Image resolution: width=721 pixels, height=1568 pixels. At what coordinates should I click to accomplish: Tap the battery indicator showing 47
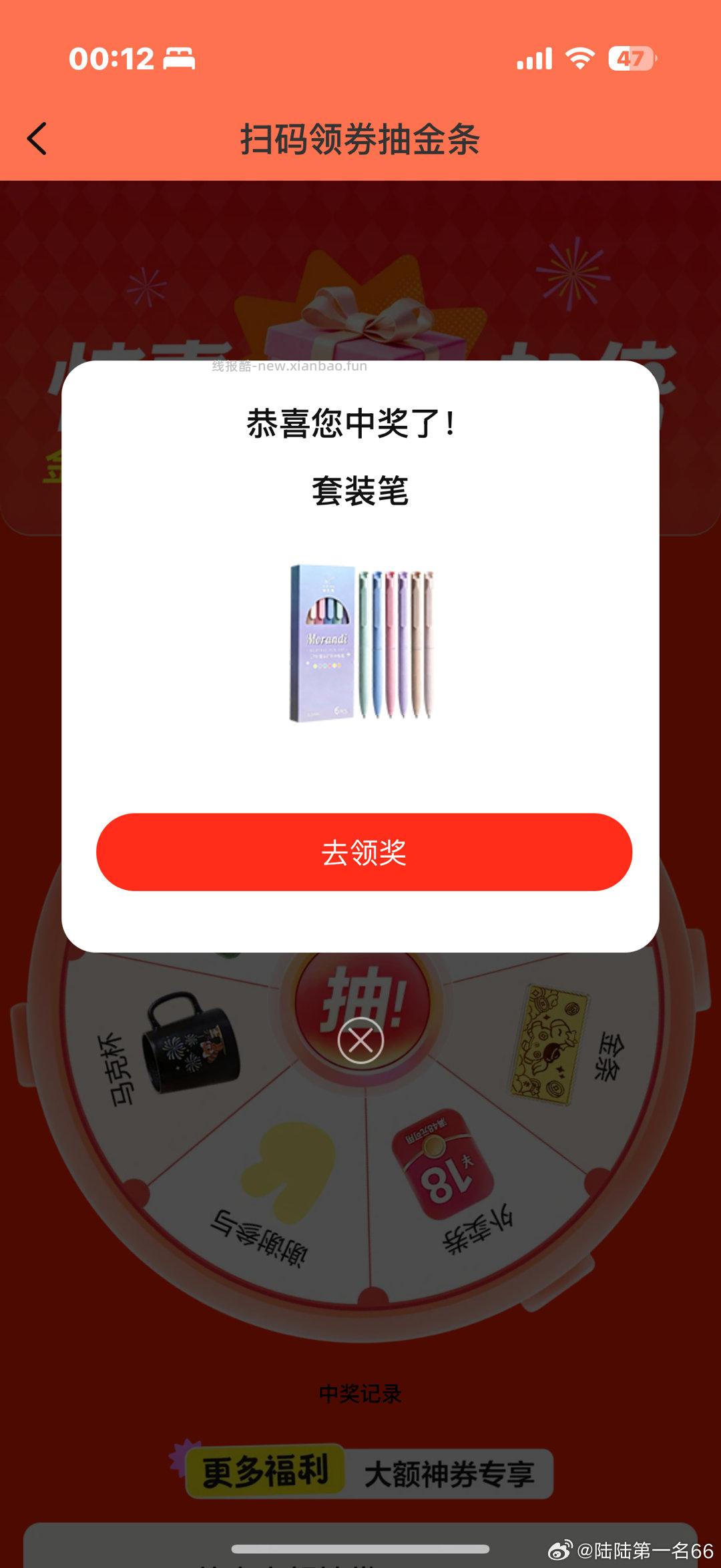point(630,59)
